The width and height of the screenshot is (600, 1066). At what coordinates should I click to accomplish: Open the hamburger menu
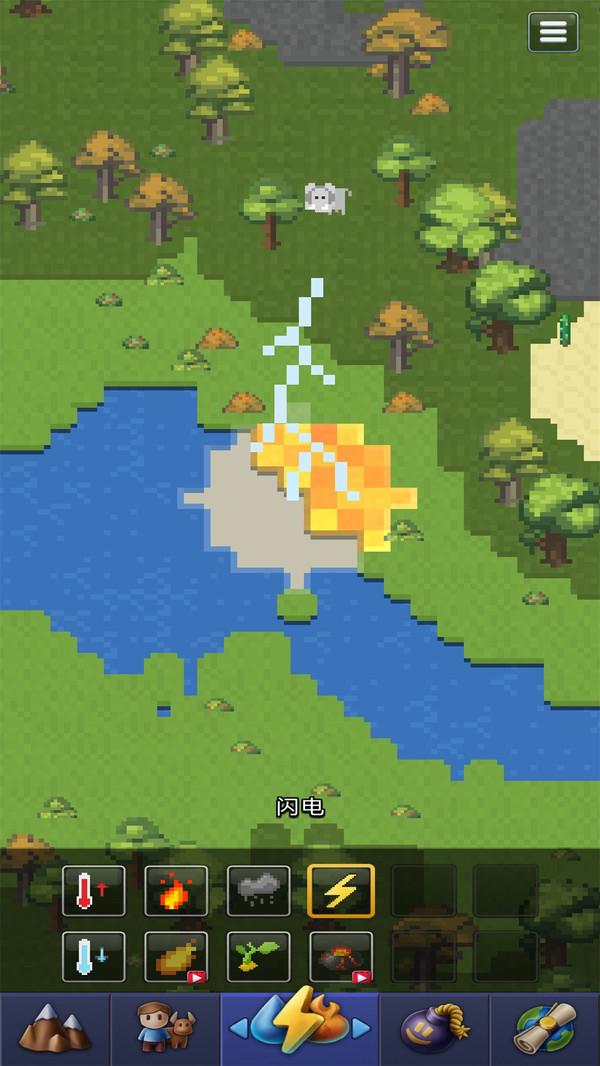click(x=553, y=32)
